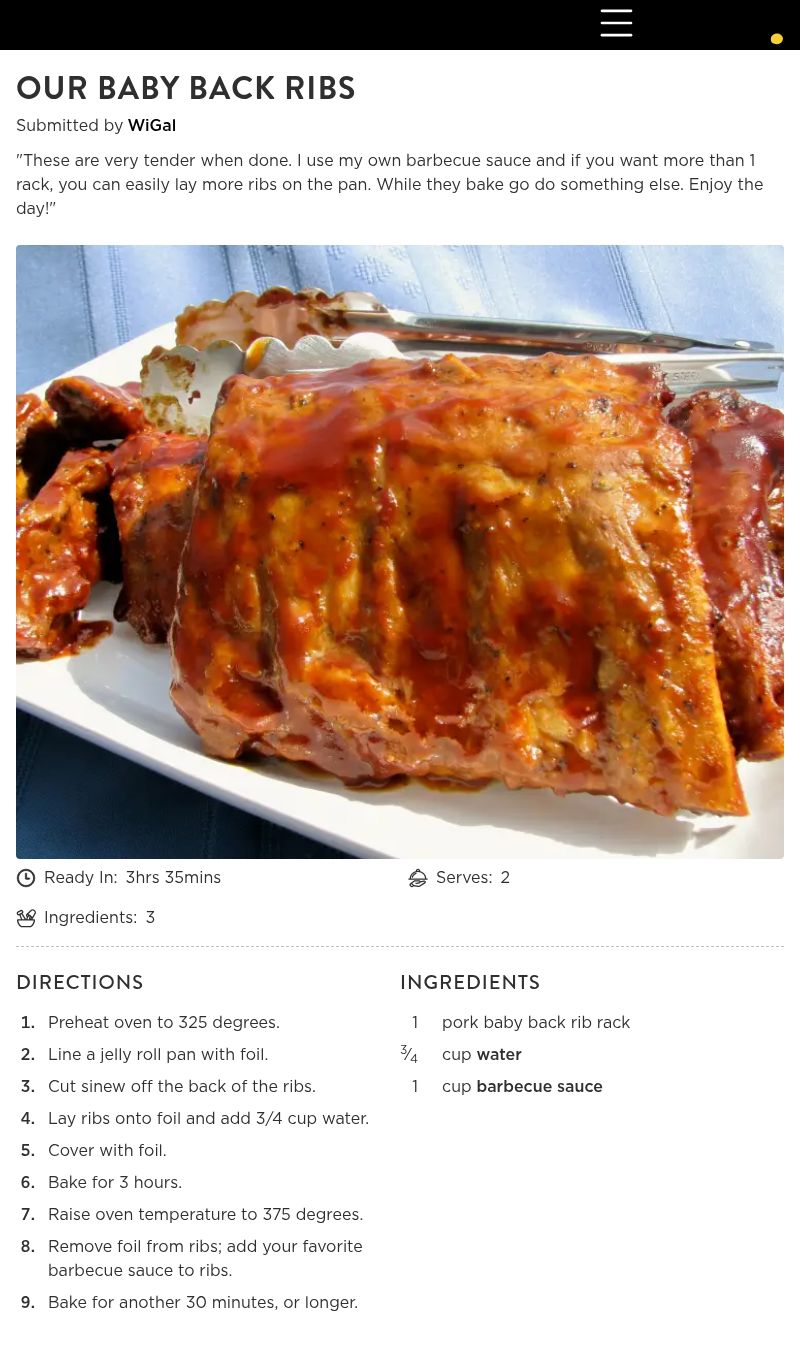Open WiGal's submitter profile
This screenshot has height=1349, width=800.
pos(151,125)
